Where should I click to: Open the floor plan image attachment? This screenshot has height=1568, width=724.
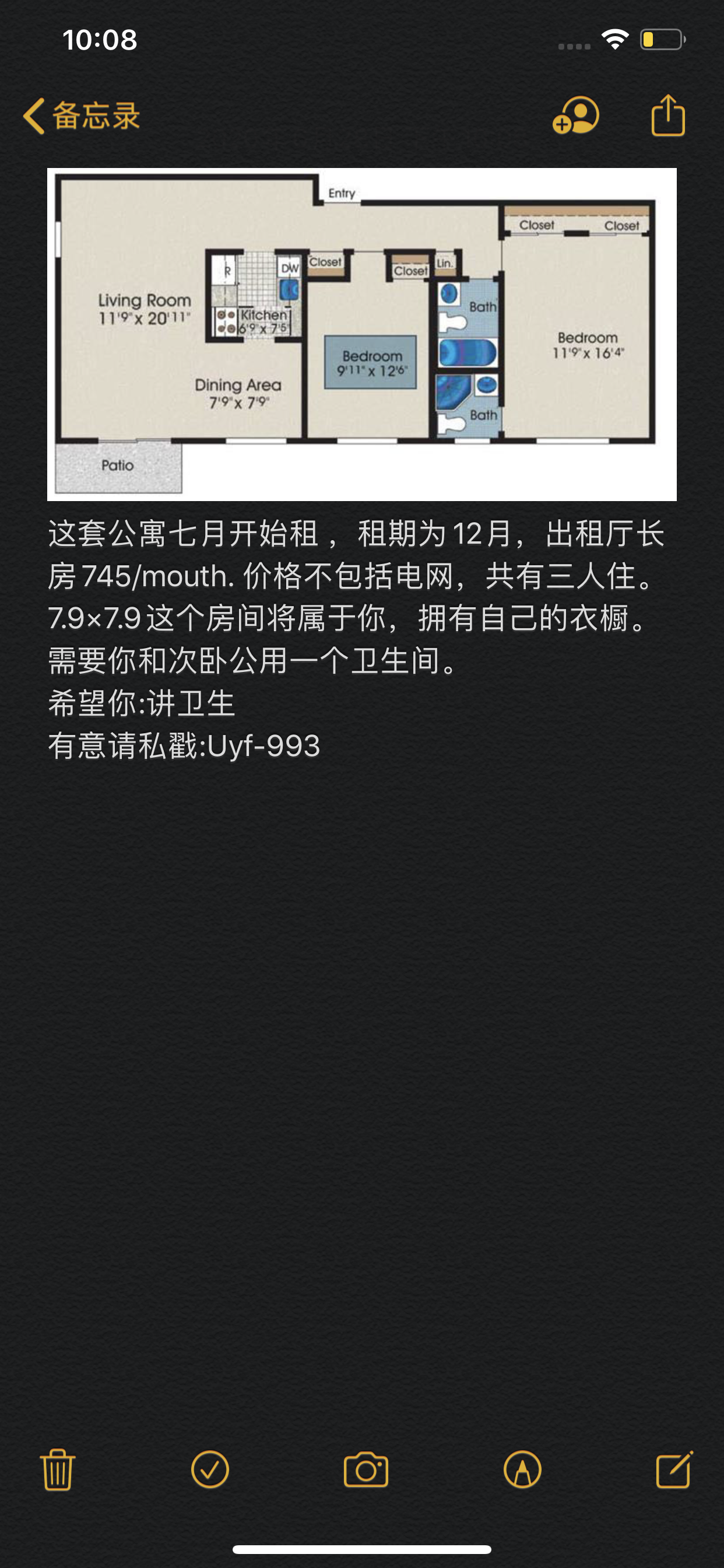(361, 334)
